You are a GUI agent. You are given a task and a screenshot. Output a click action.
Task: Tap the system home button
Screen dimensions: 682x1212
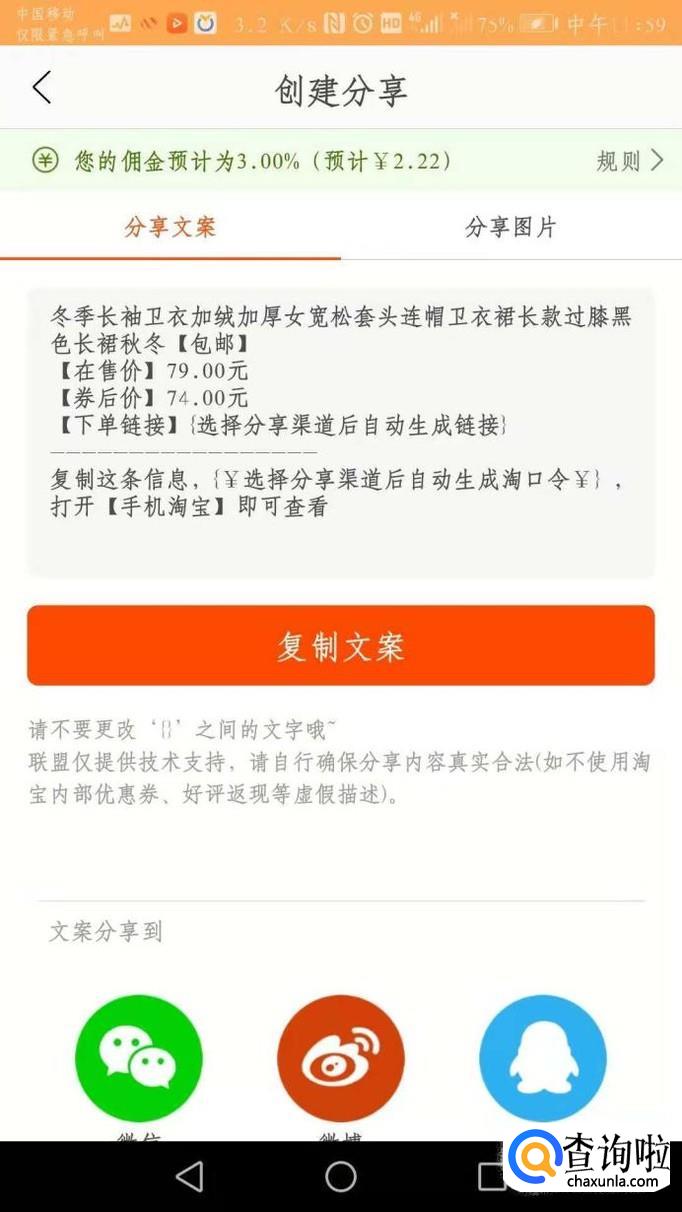[x=341, y=1176]
